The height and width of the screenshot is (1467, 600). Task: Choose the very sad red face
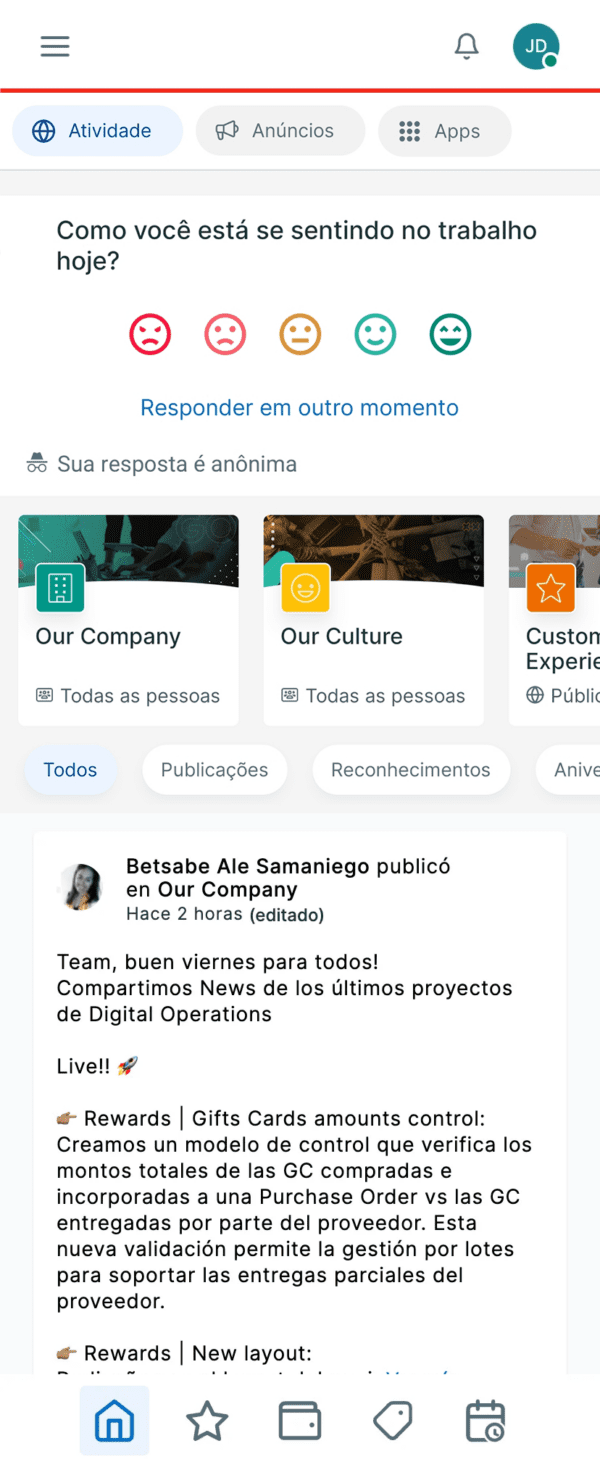click(150, 334)
